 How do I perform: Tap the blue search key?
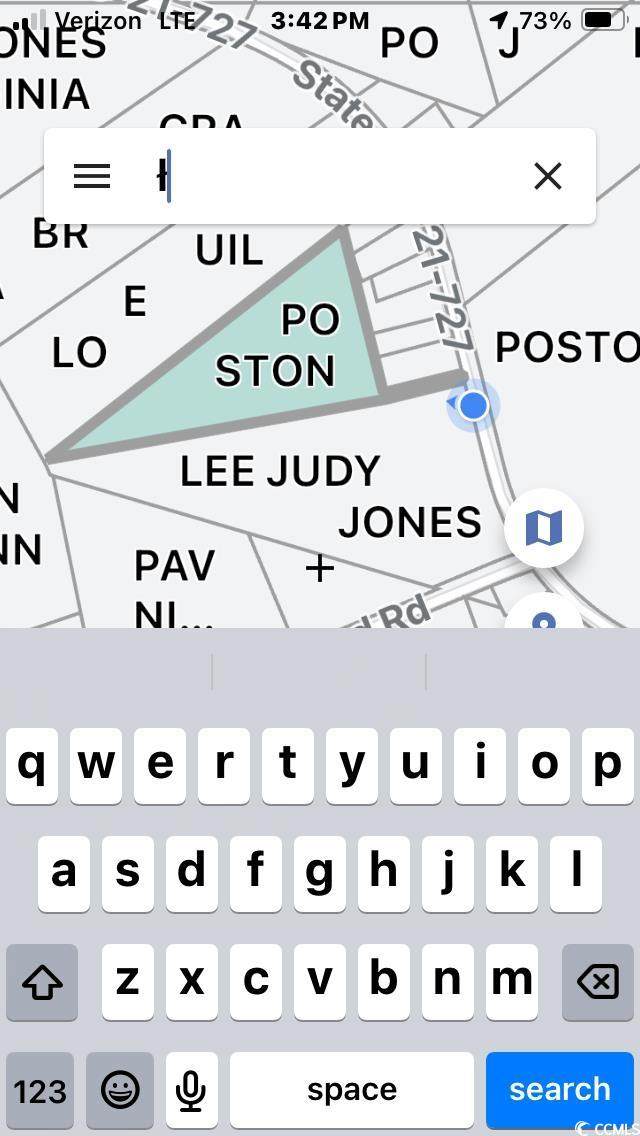[559, 1089]
